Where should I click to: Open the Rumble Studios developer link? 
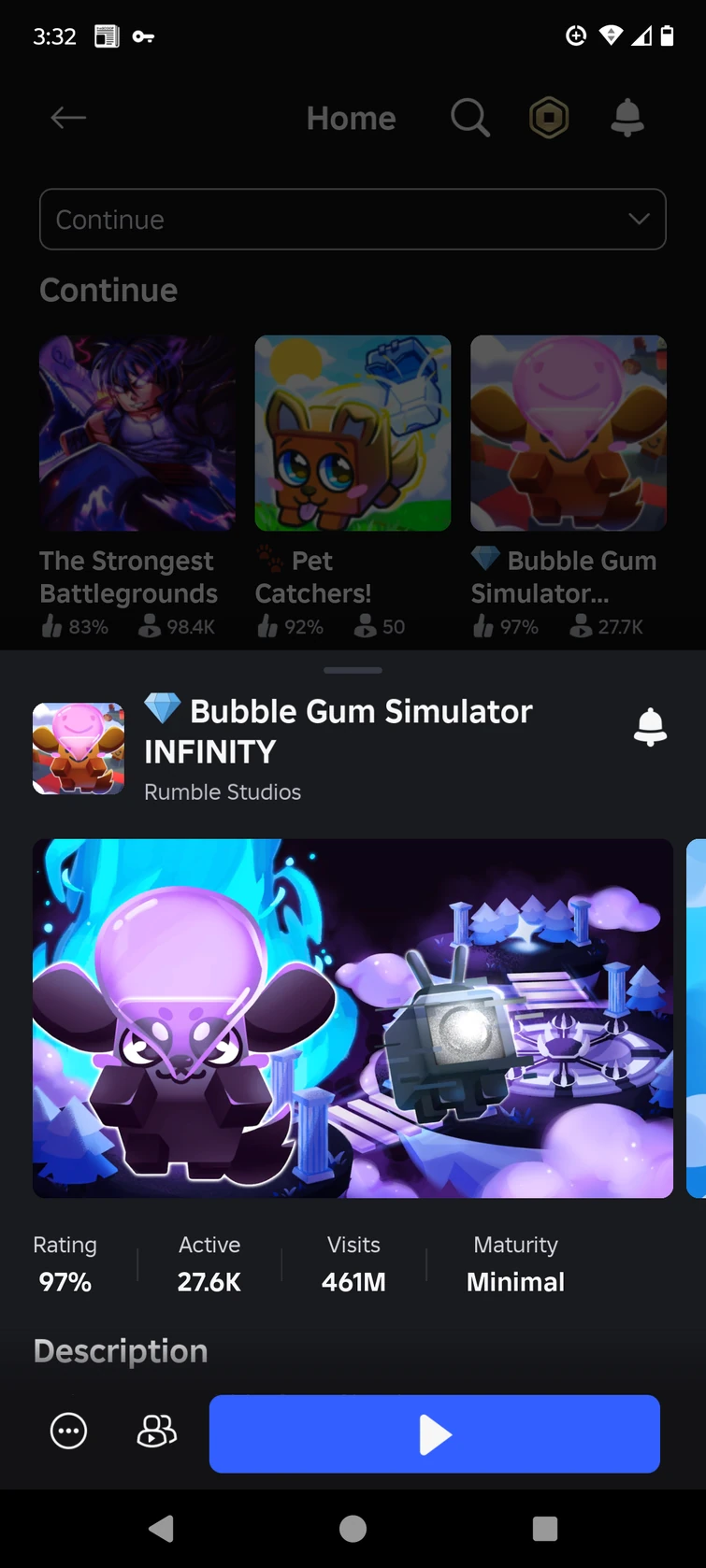pyautogui.click(x=222, y=791)
